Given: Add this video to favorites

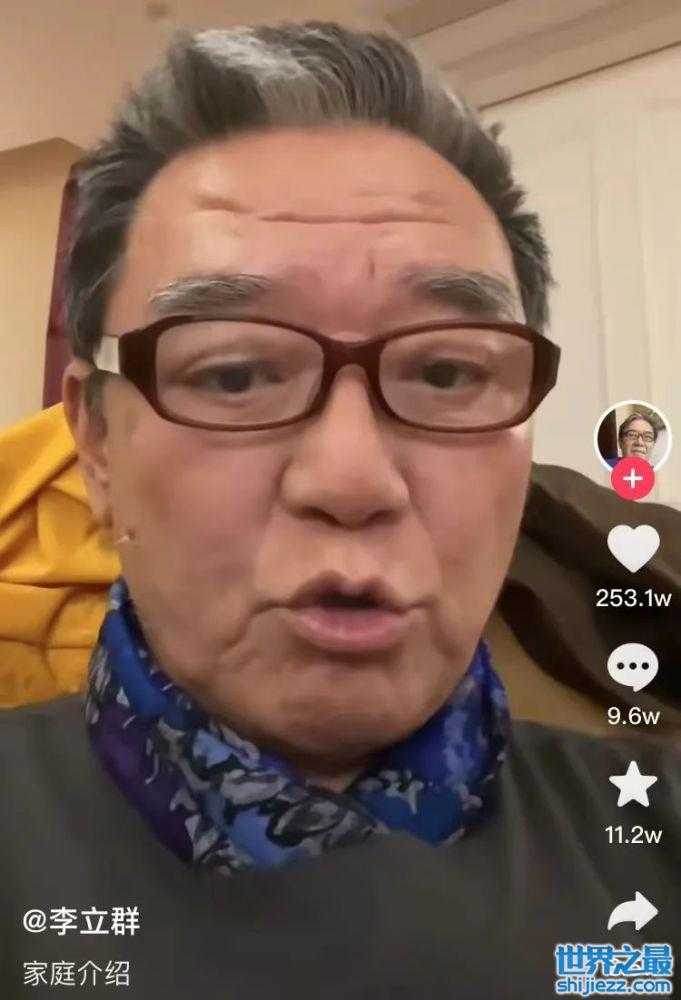Looking at the screenshot, I should (x=633, y=785).
